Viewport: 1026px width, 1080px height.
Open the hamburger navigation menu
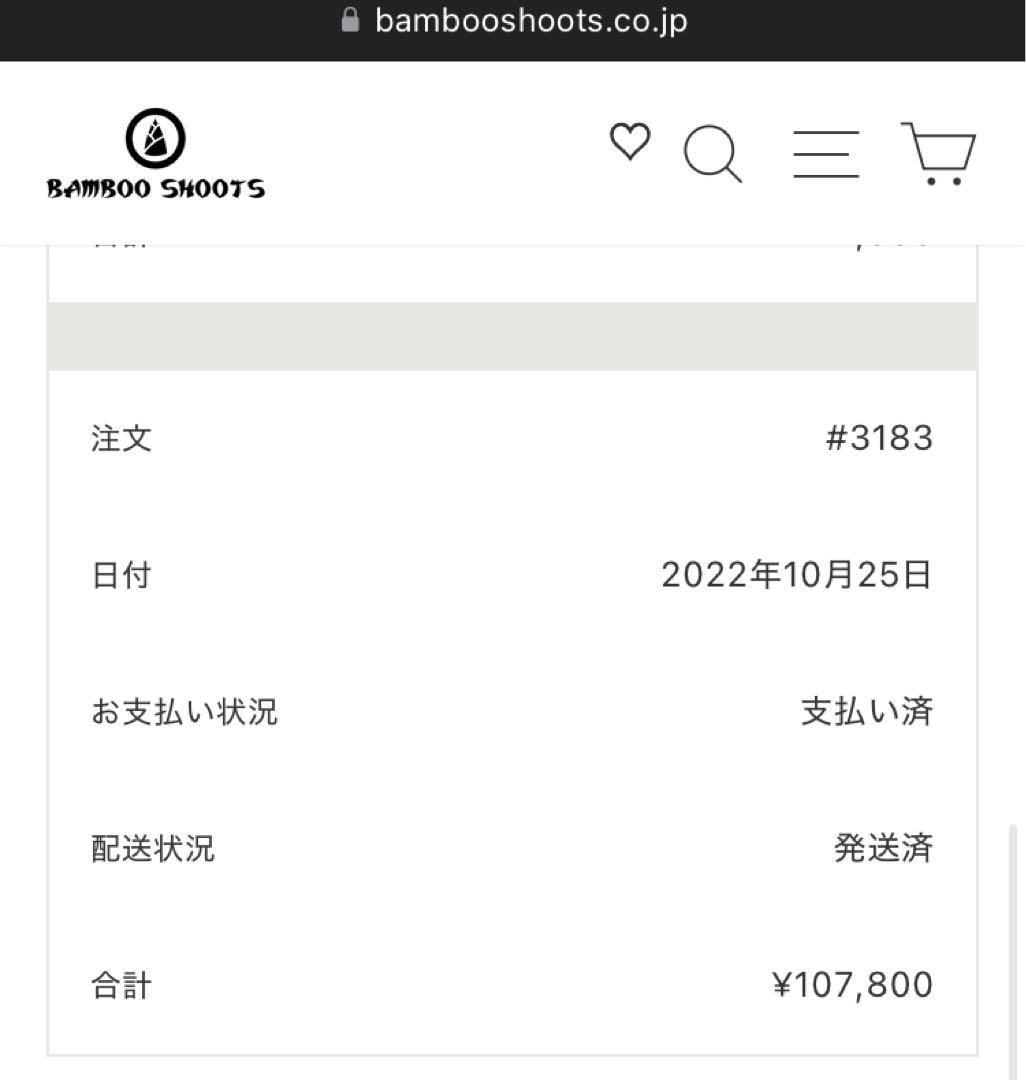[826, 154]
